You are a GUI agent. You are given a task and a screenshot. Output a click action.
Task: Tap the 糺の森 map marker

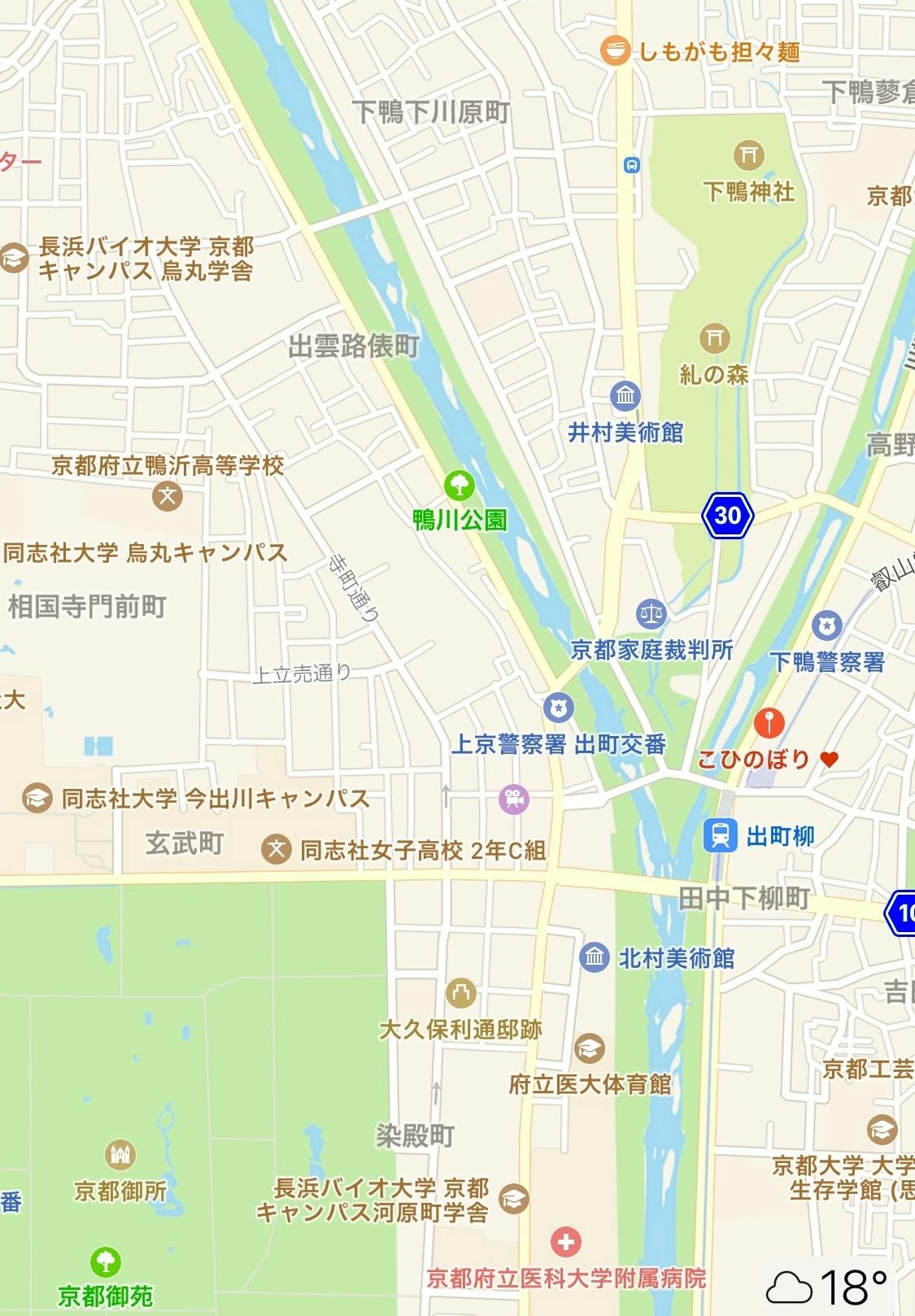[x=714, y=338]
